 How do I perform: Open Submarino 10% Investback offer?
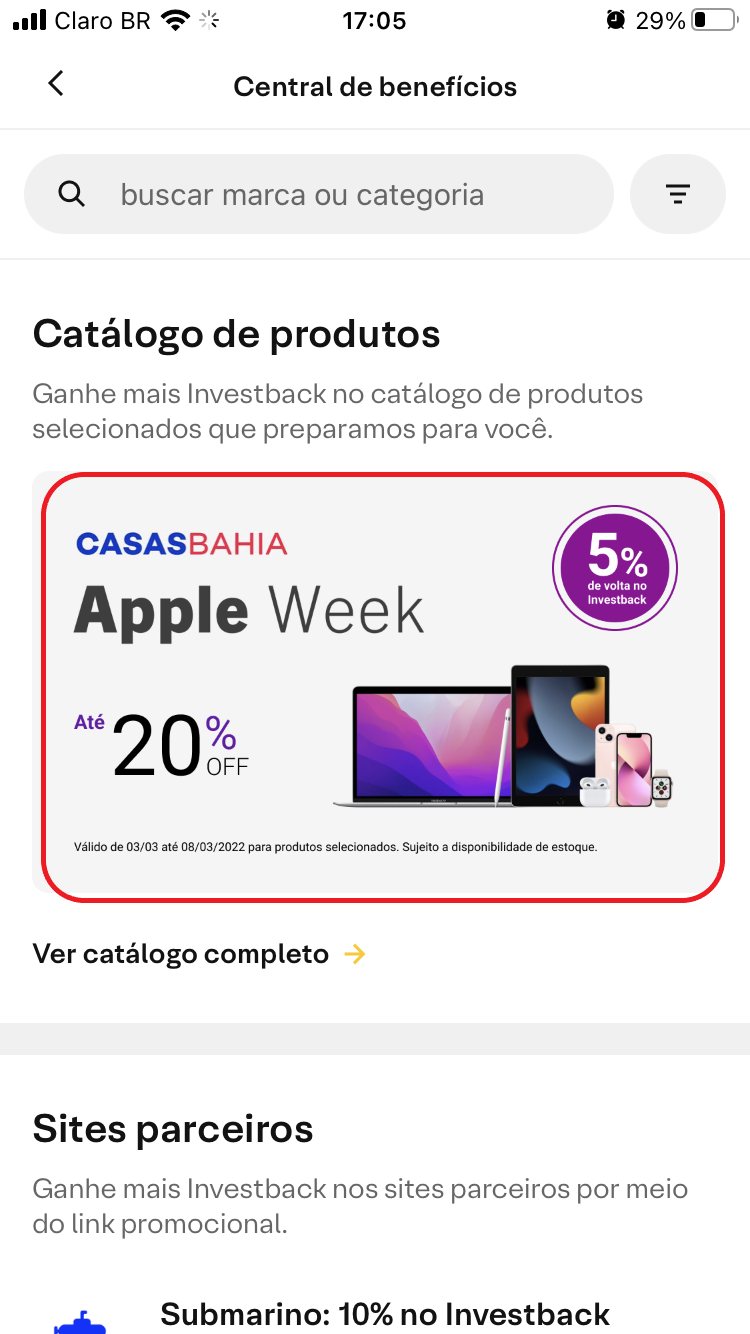384,1312
